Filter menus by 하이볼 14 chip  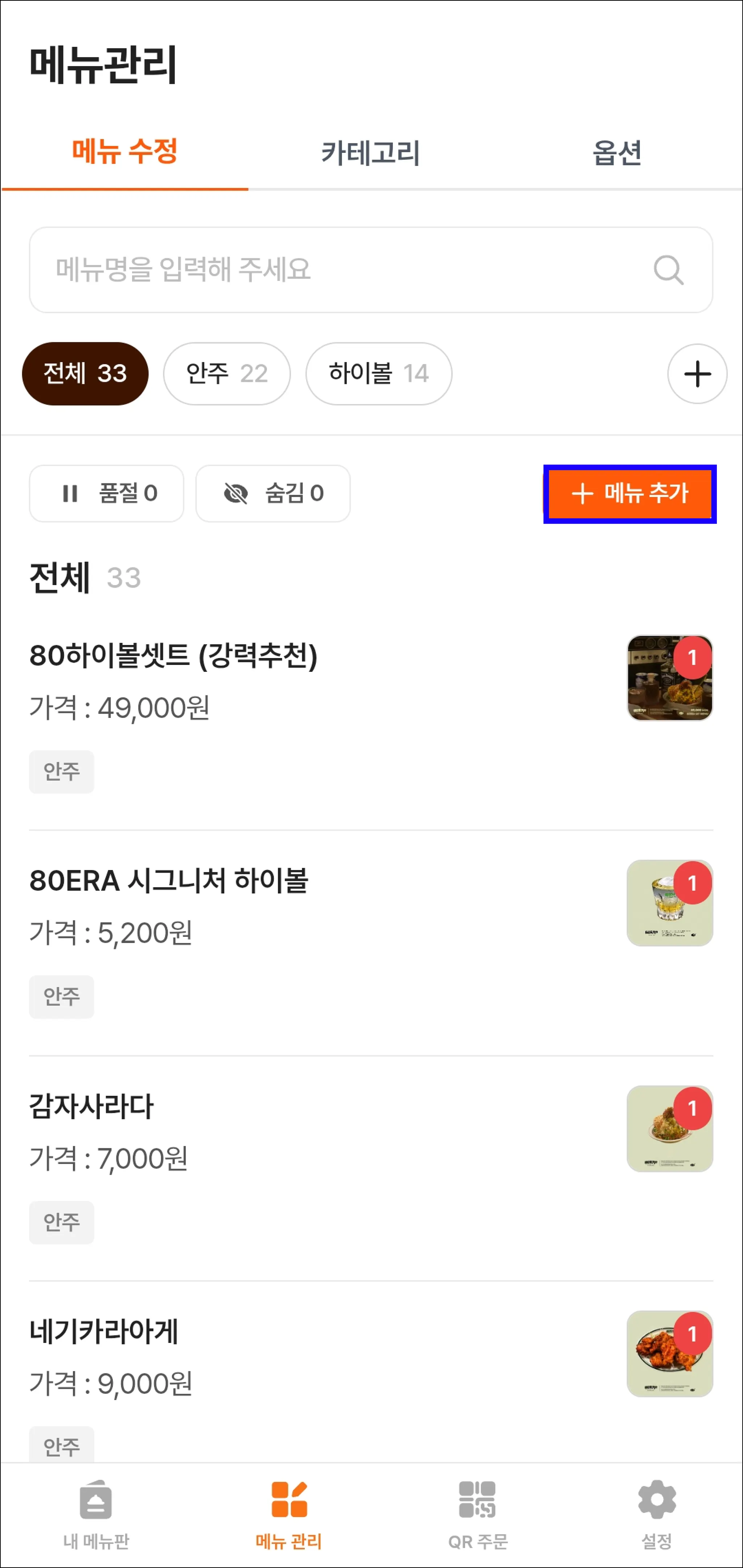tap(378, 373)
